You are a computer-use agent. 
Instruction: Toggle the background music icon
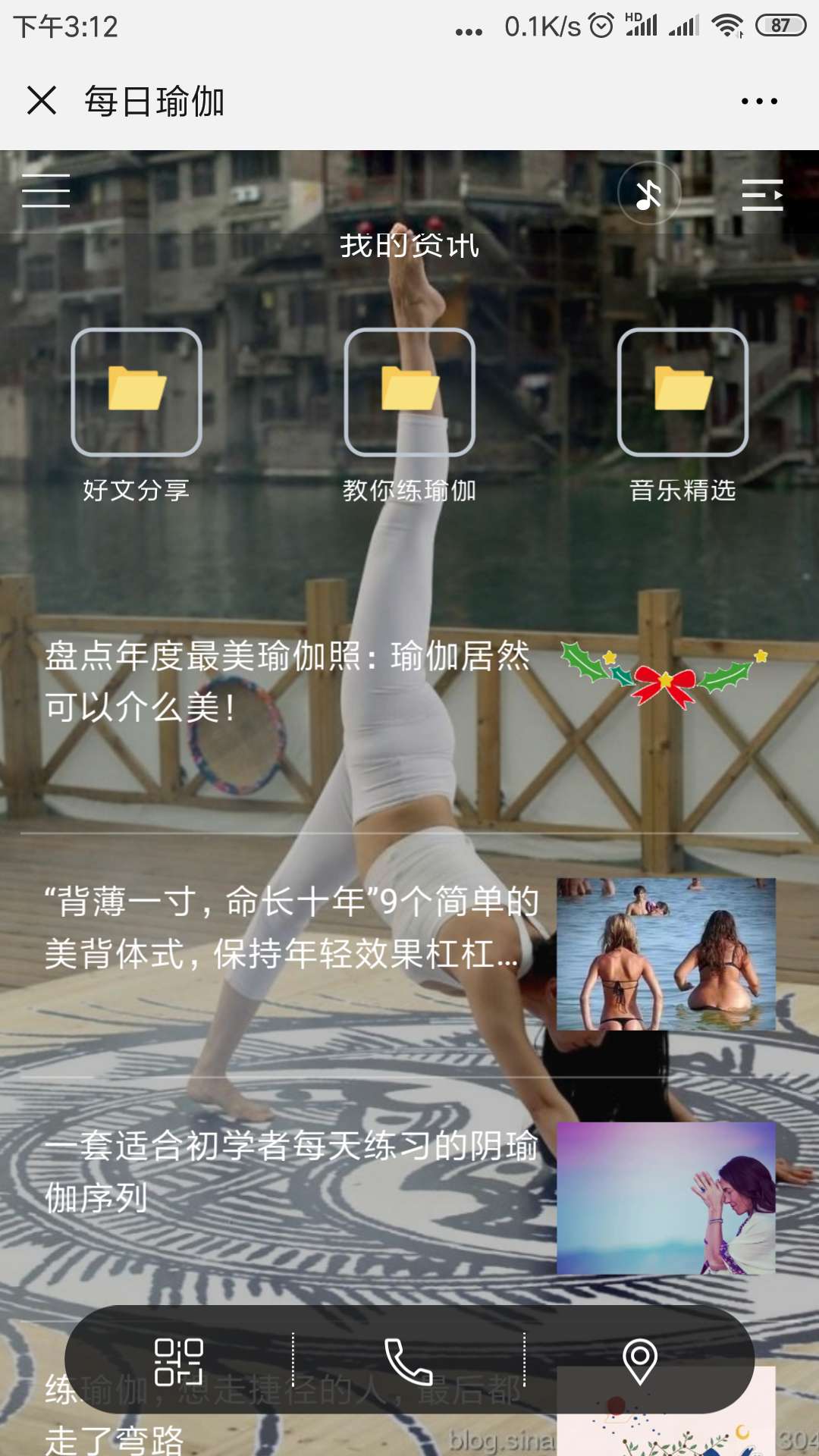pos(648,194)
